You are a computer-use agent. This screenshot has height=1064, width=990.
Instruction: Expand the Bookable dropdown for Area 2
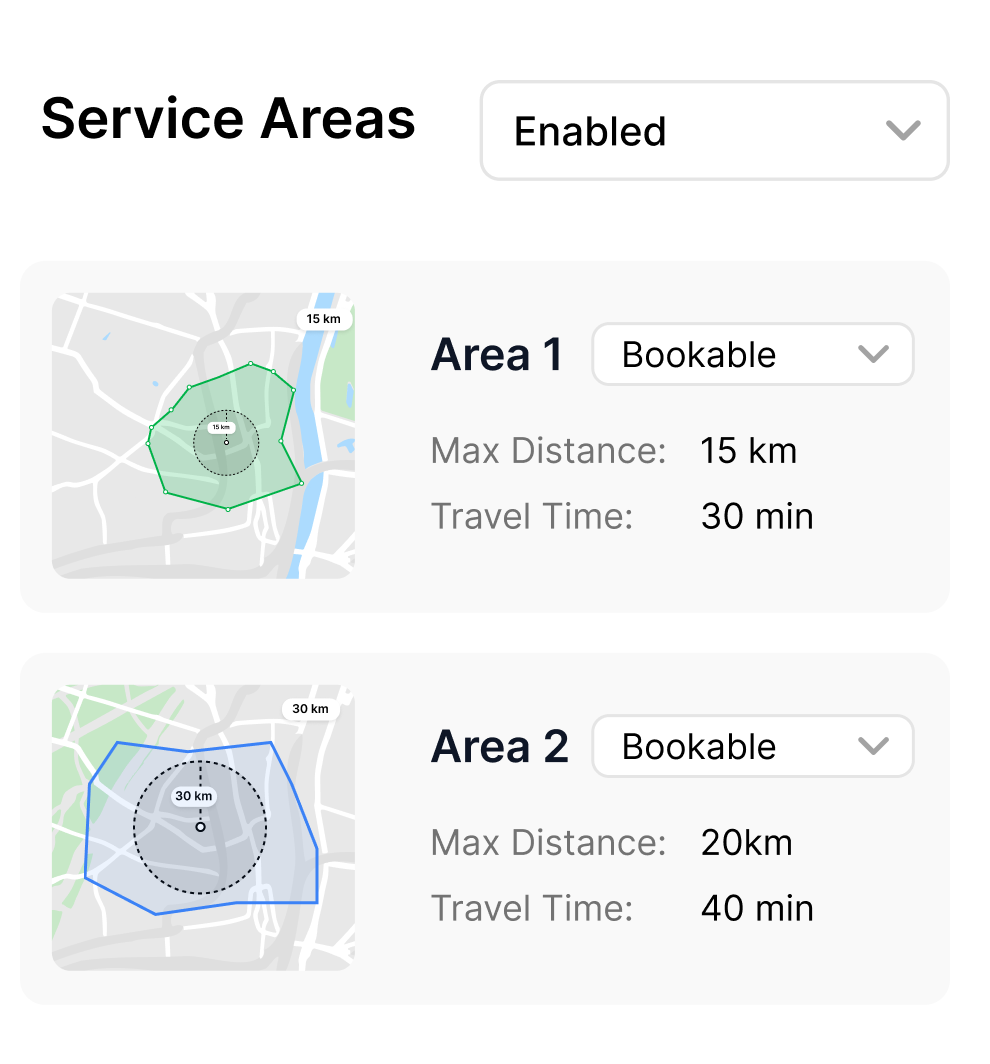pos(752,746)
